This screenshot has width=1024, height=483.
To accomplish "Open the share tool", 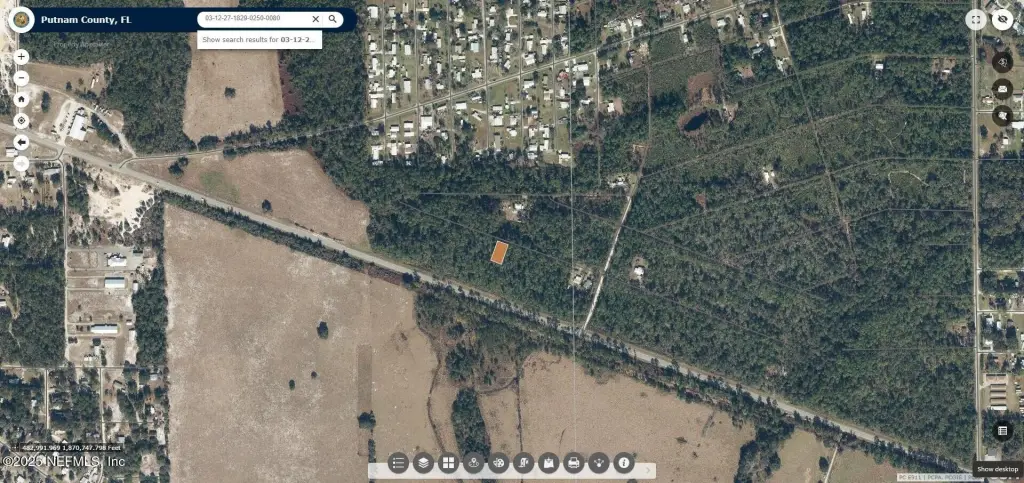I will [x=599, y=463].
